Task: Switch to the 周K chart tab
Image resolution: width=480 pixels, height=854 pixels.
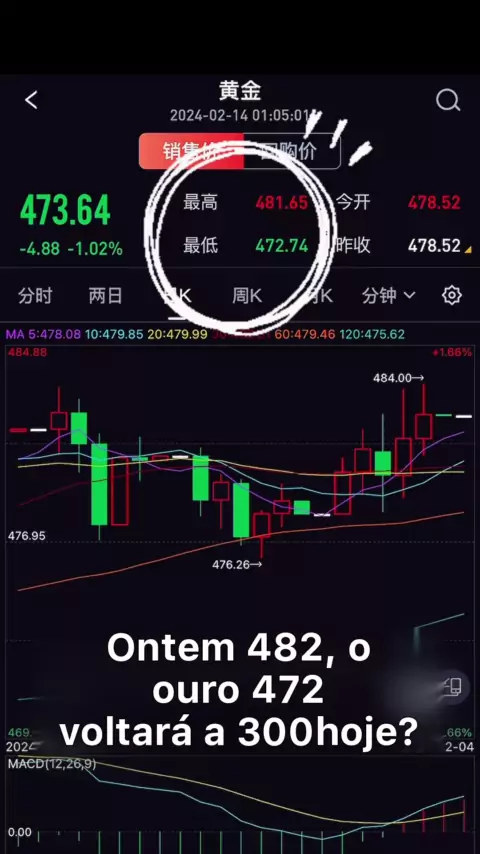Action: [247, 296]
